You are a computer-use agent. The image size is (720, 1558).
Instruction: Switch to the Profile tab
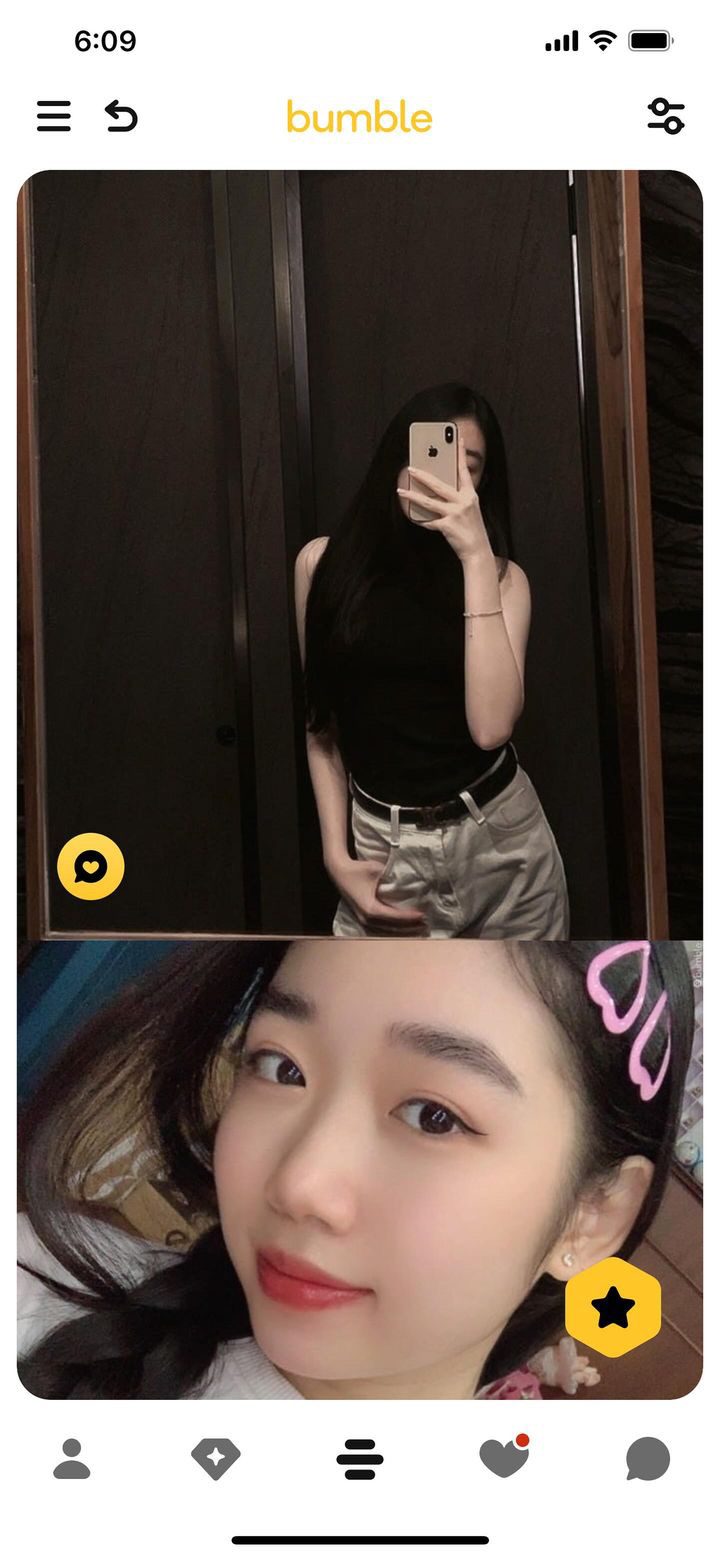click(72, 1459)
